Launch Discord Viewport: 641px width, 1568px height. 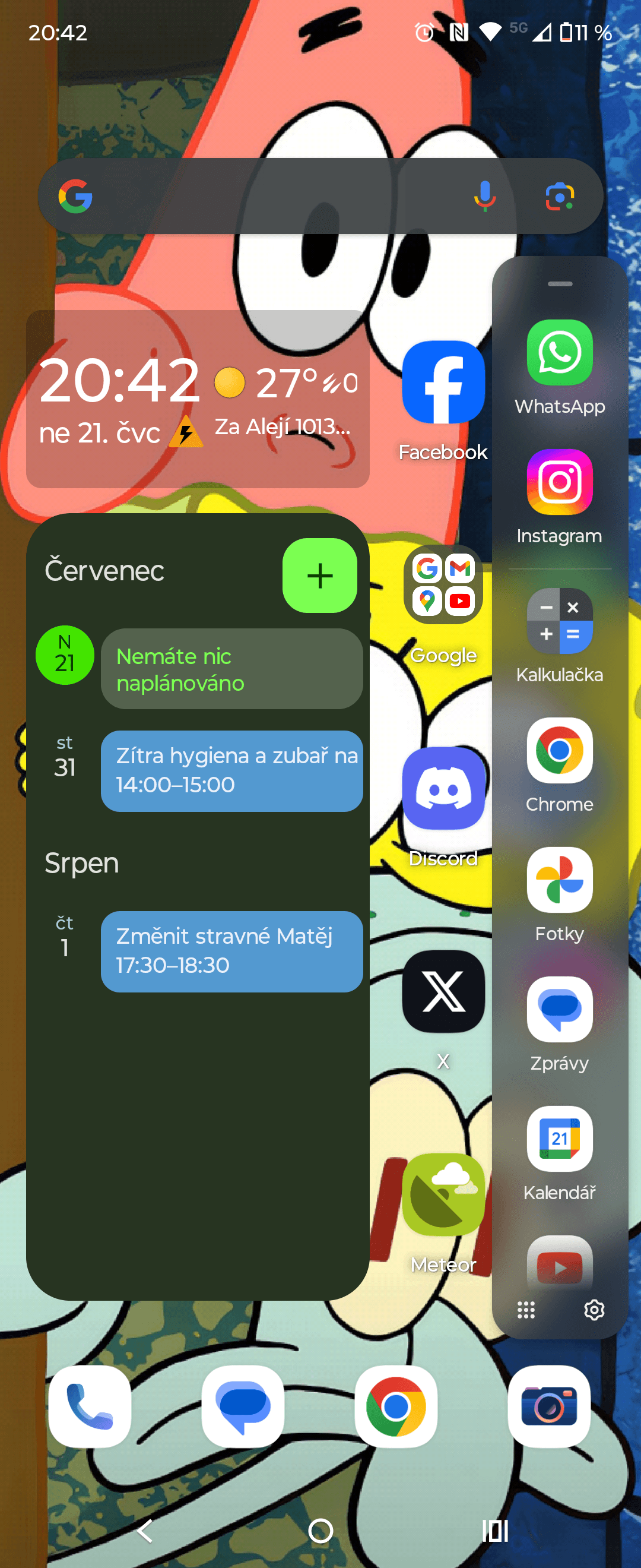(443, 789)
